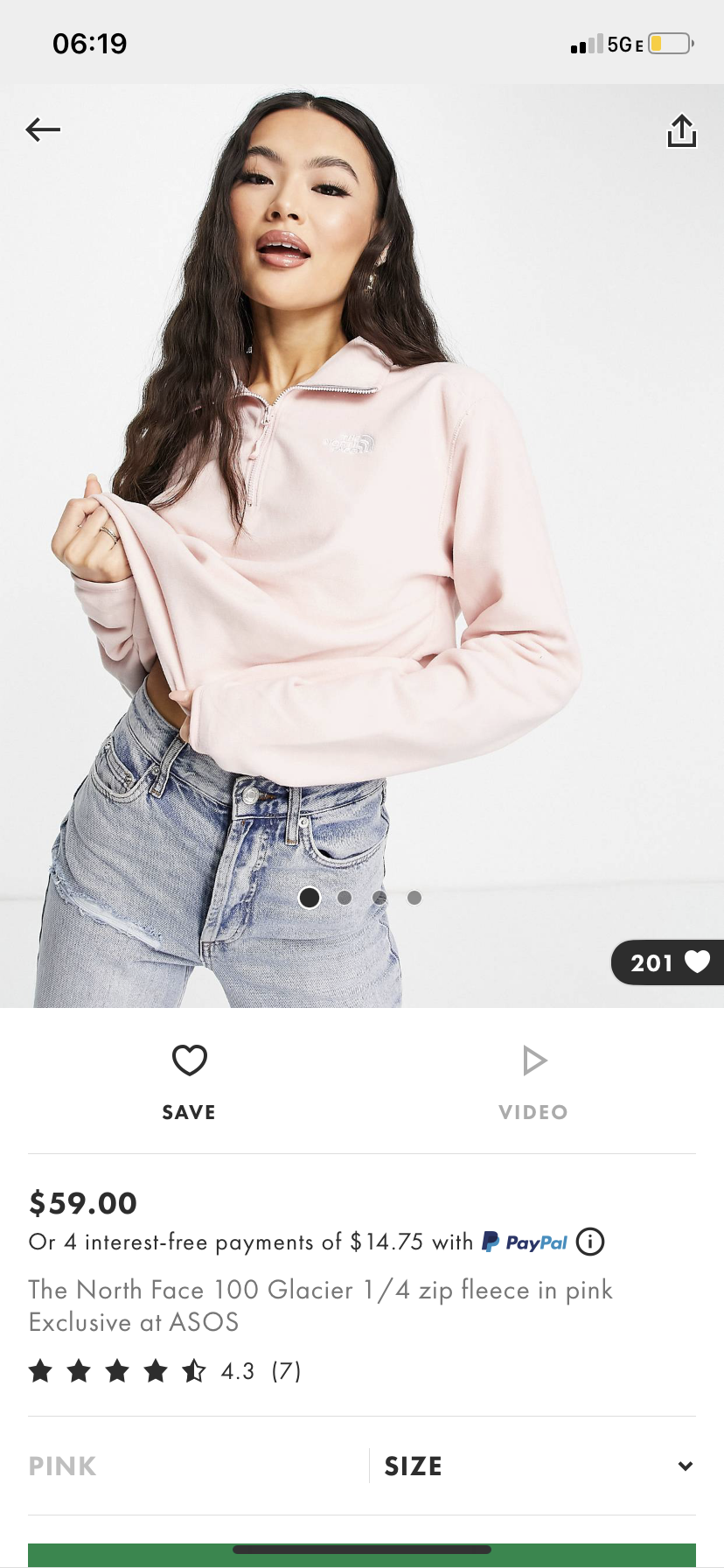Viewport: 724px width, 1568px height.
Task: Open the 4.3 star reviews
Action: (164, 1370)
